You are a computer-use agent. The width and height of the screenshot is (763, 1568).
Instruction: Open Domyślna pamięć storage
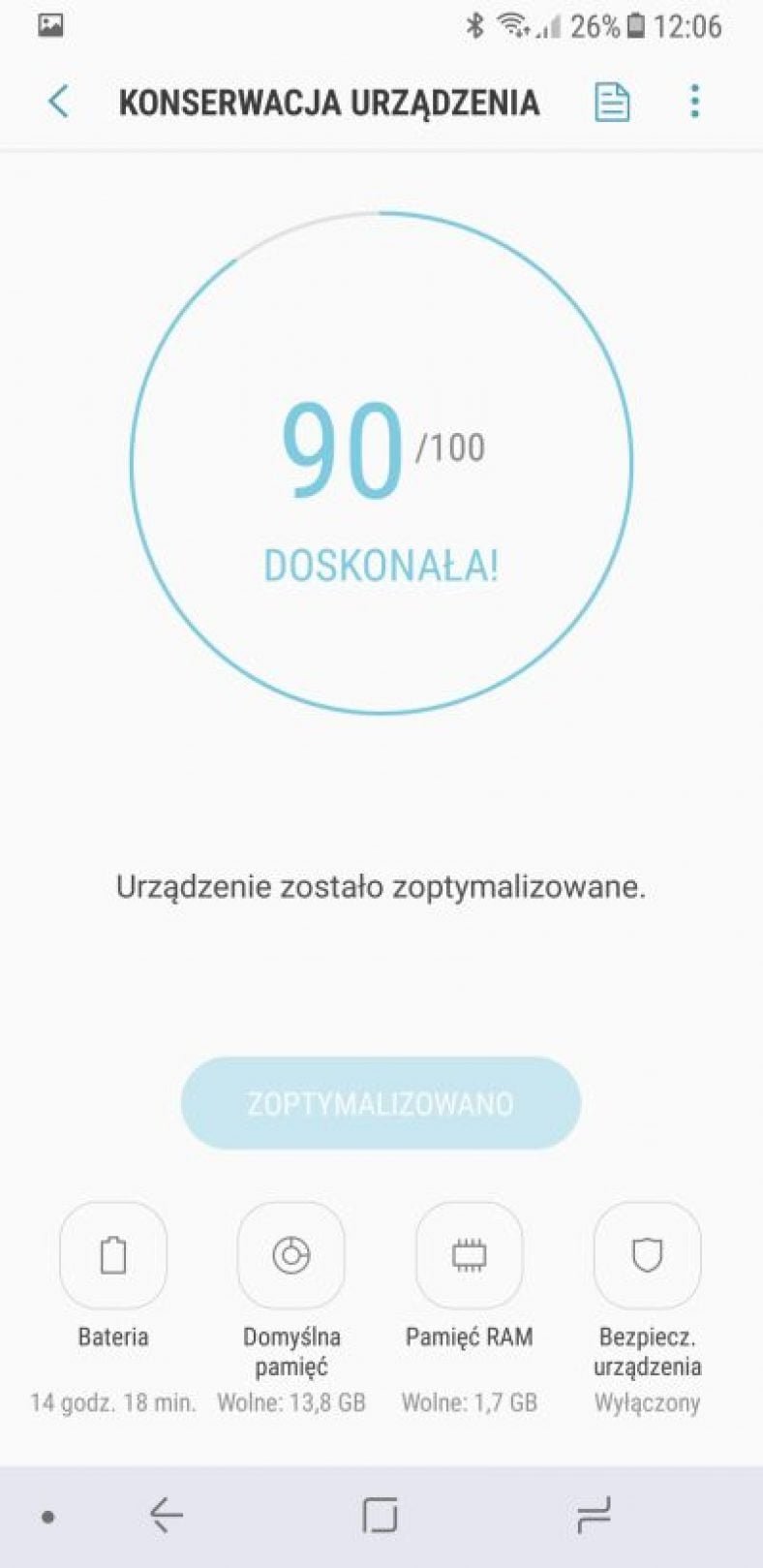(x=290, y=1255)
